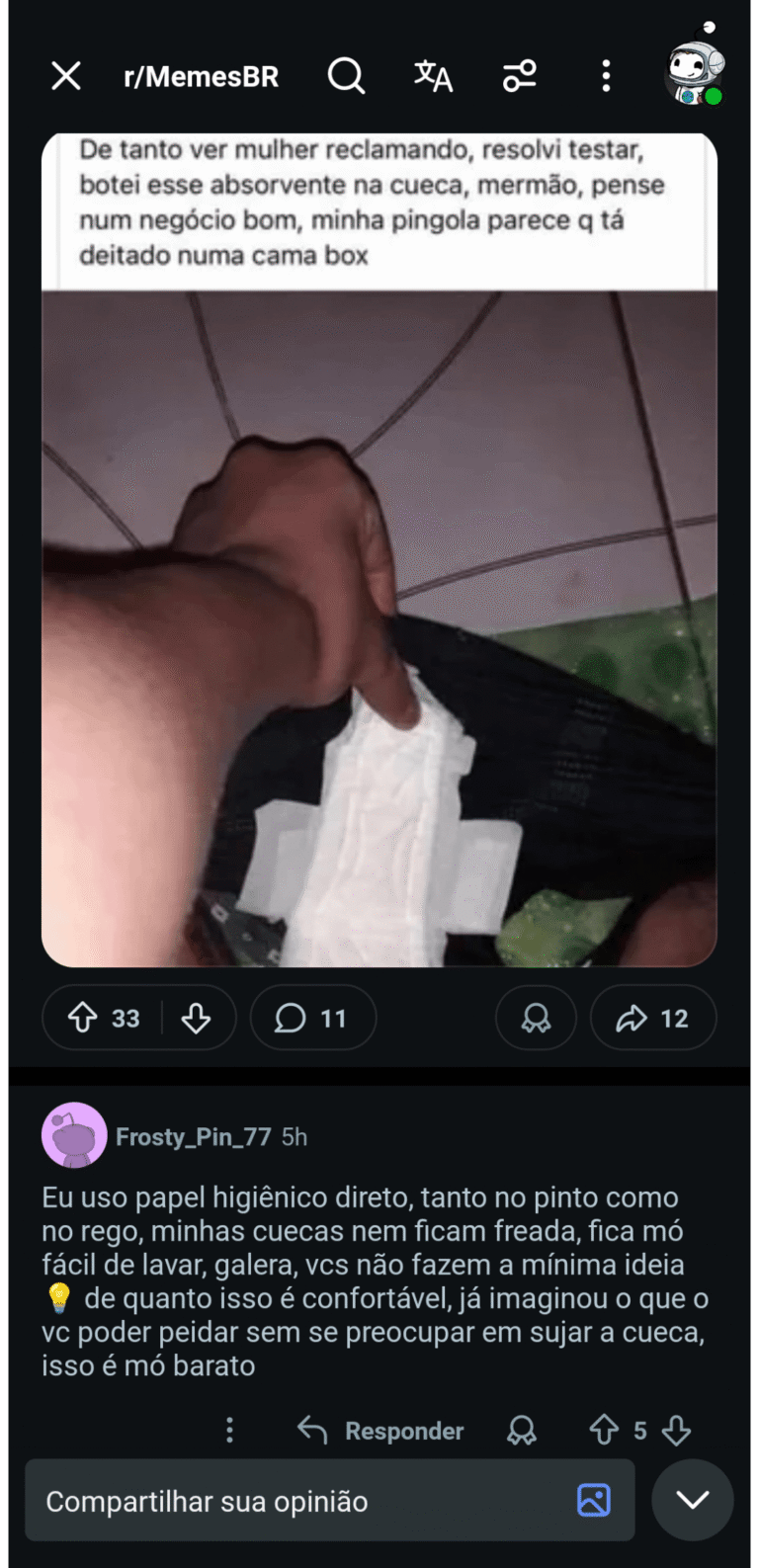Downvote the meme post
The height and width of the screenshot is (1568, 759).
point(196,1018)
